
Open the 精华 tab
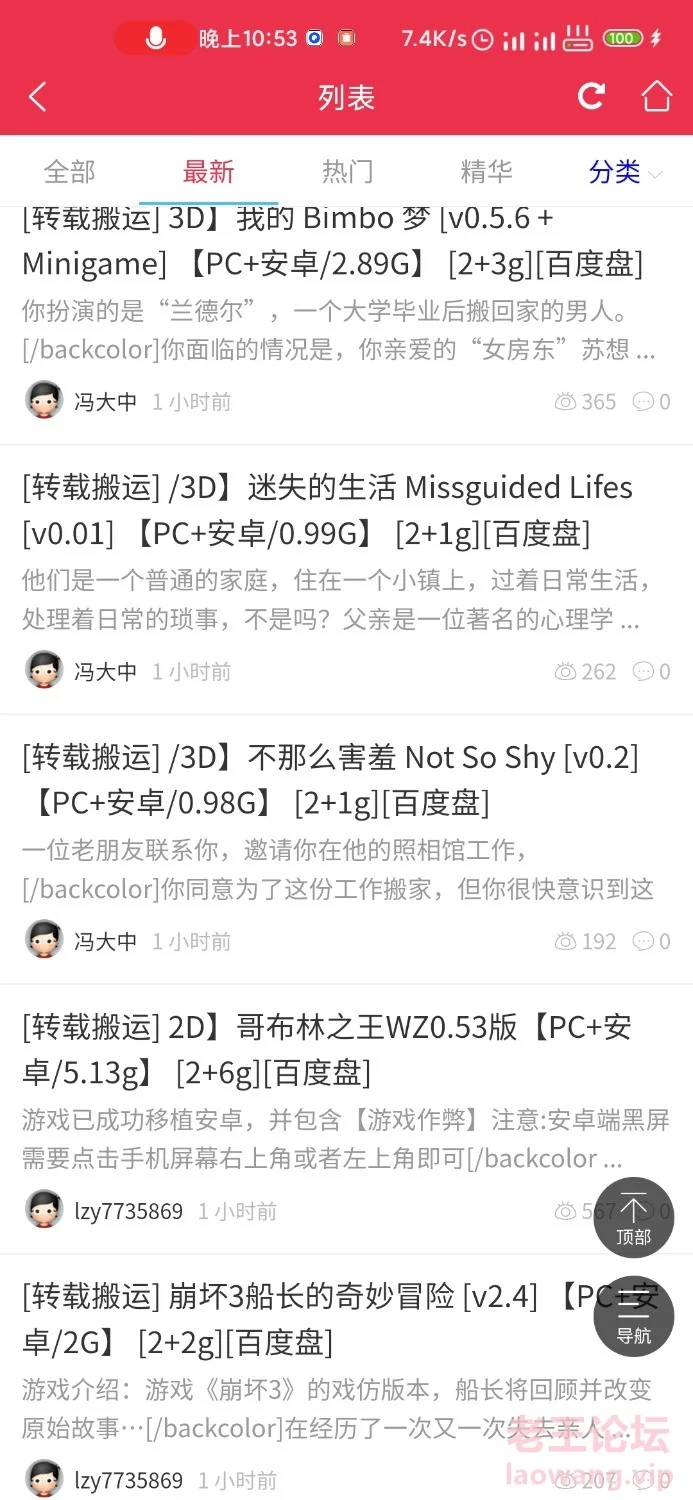[x=486, y=172]
